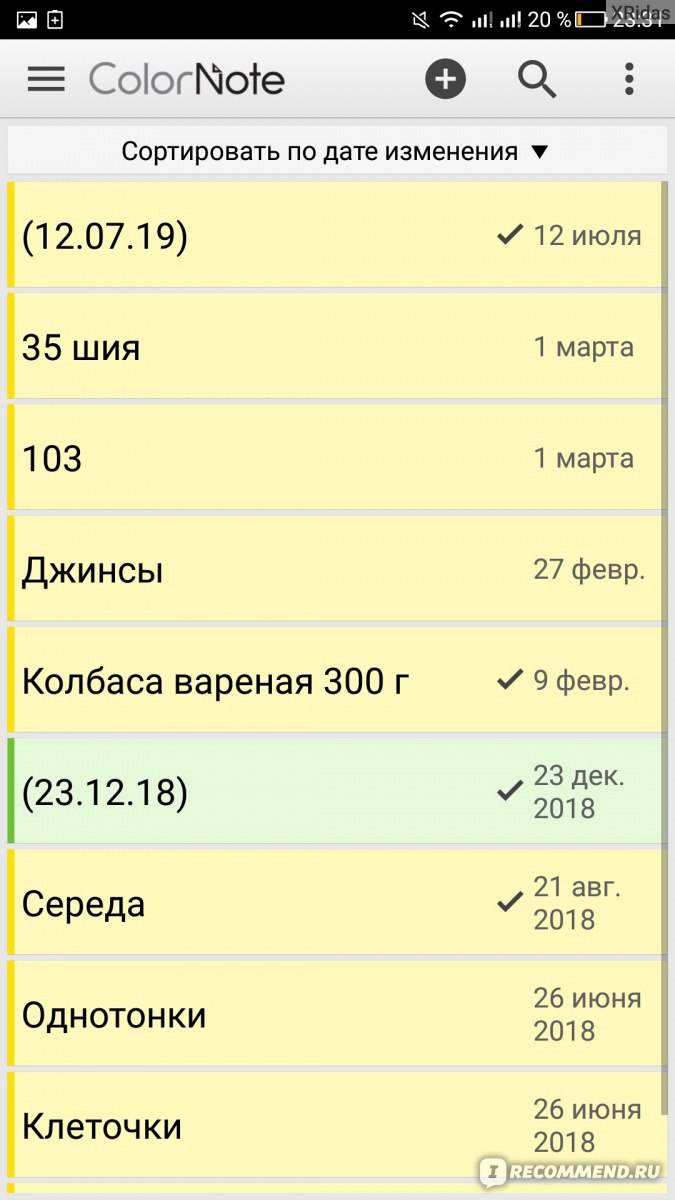Open the note titled (12.07.19)
Viewport: 675px width, 1200px height.
[337, 235]
